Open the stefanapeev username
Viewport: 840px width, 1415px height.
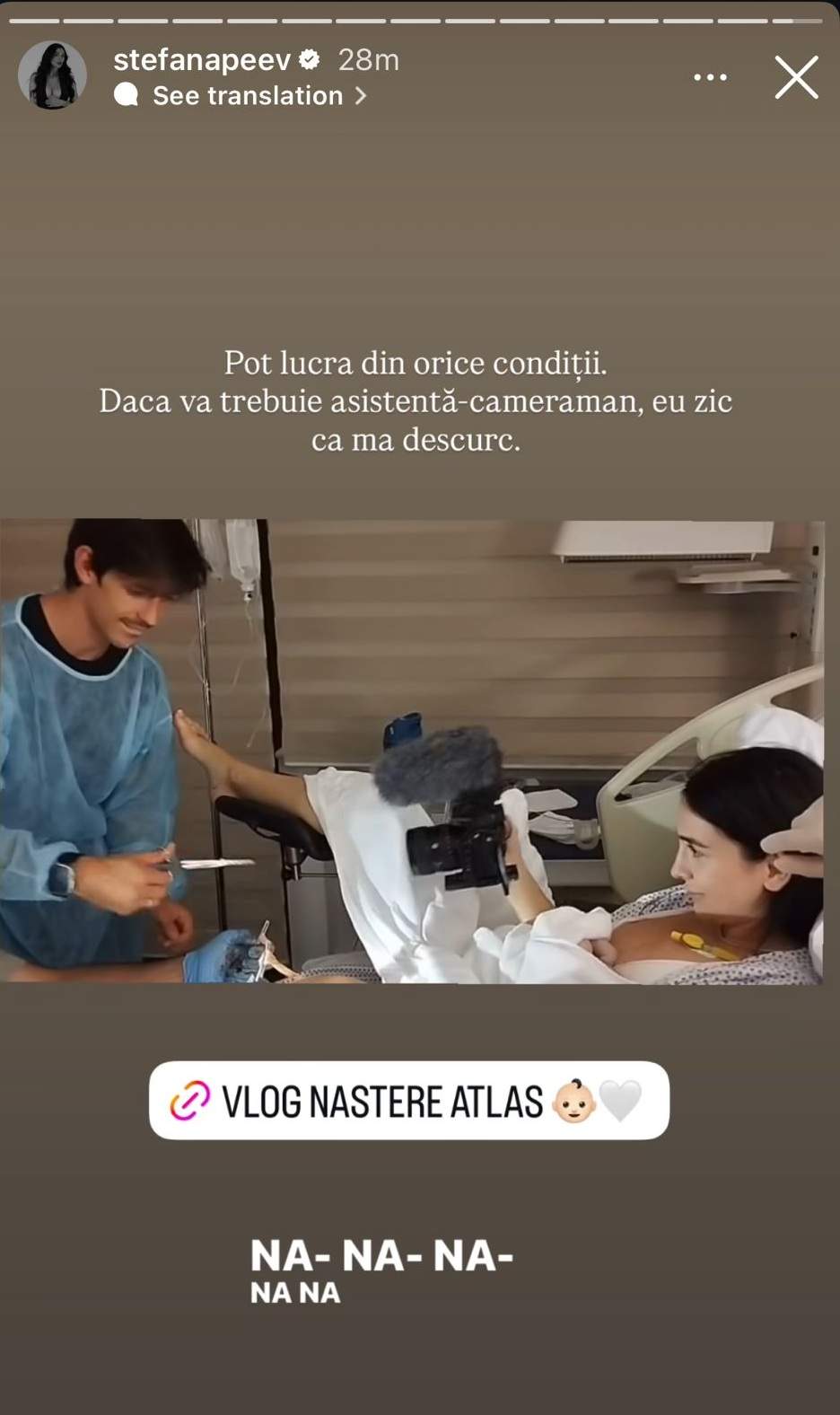tap(202, 60)
